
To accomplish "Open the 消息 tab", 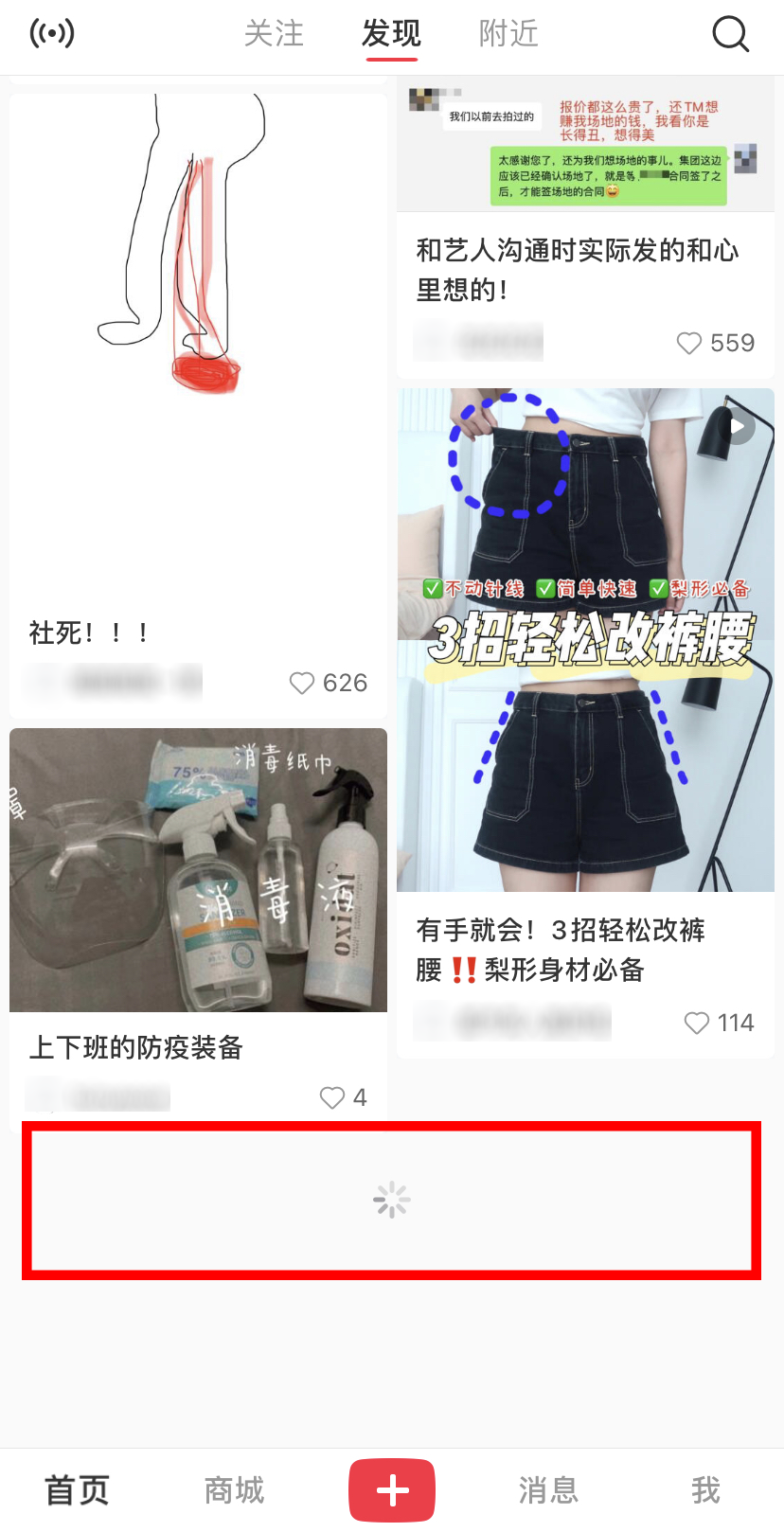I will pyautogui.click(x=548, y=1490).
